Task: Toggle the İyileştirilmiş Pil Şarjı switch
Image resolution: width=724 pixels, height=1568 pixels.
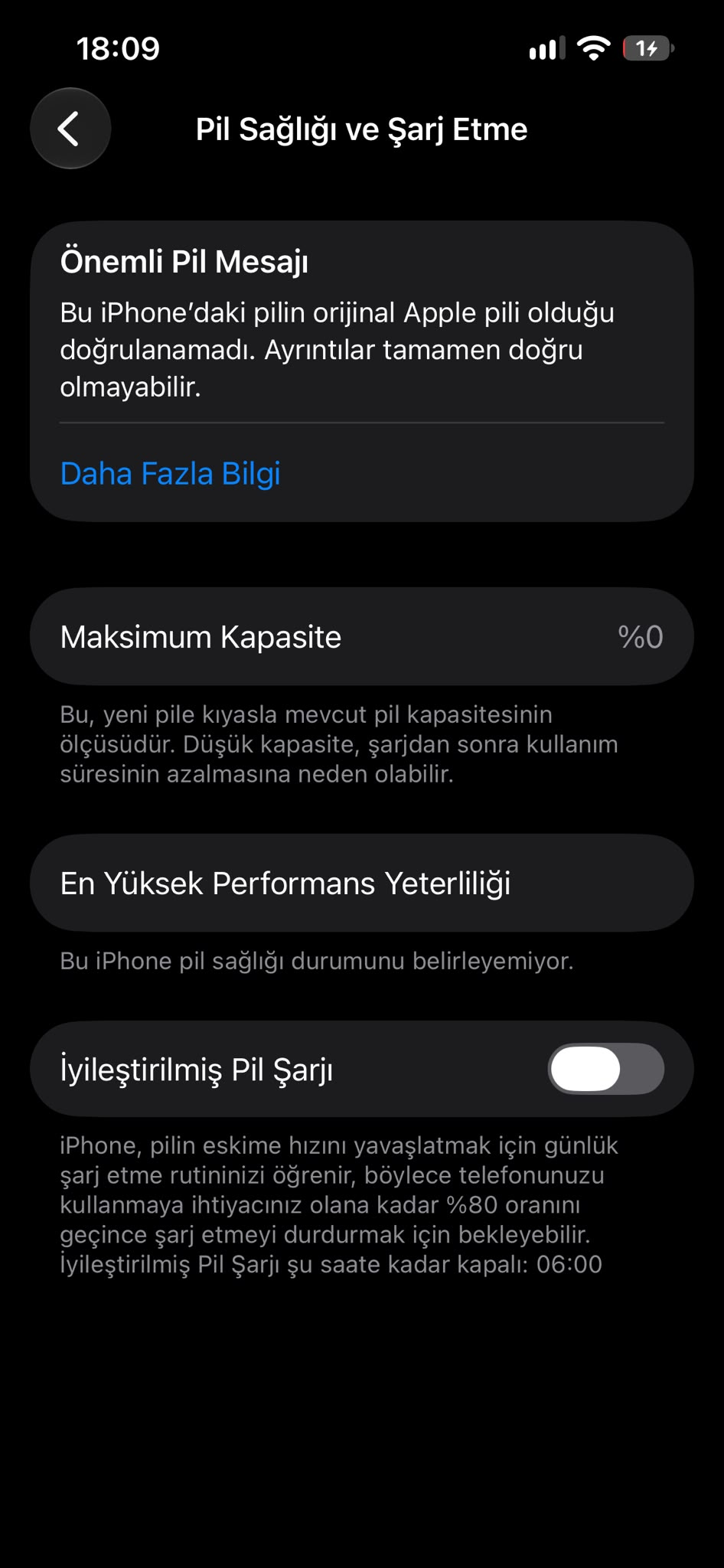Action: click(x=605, y=1069)
